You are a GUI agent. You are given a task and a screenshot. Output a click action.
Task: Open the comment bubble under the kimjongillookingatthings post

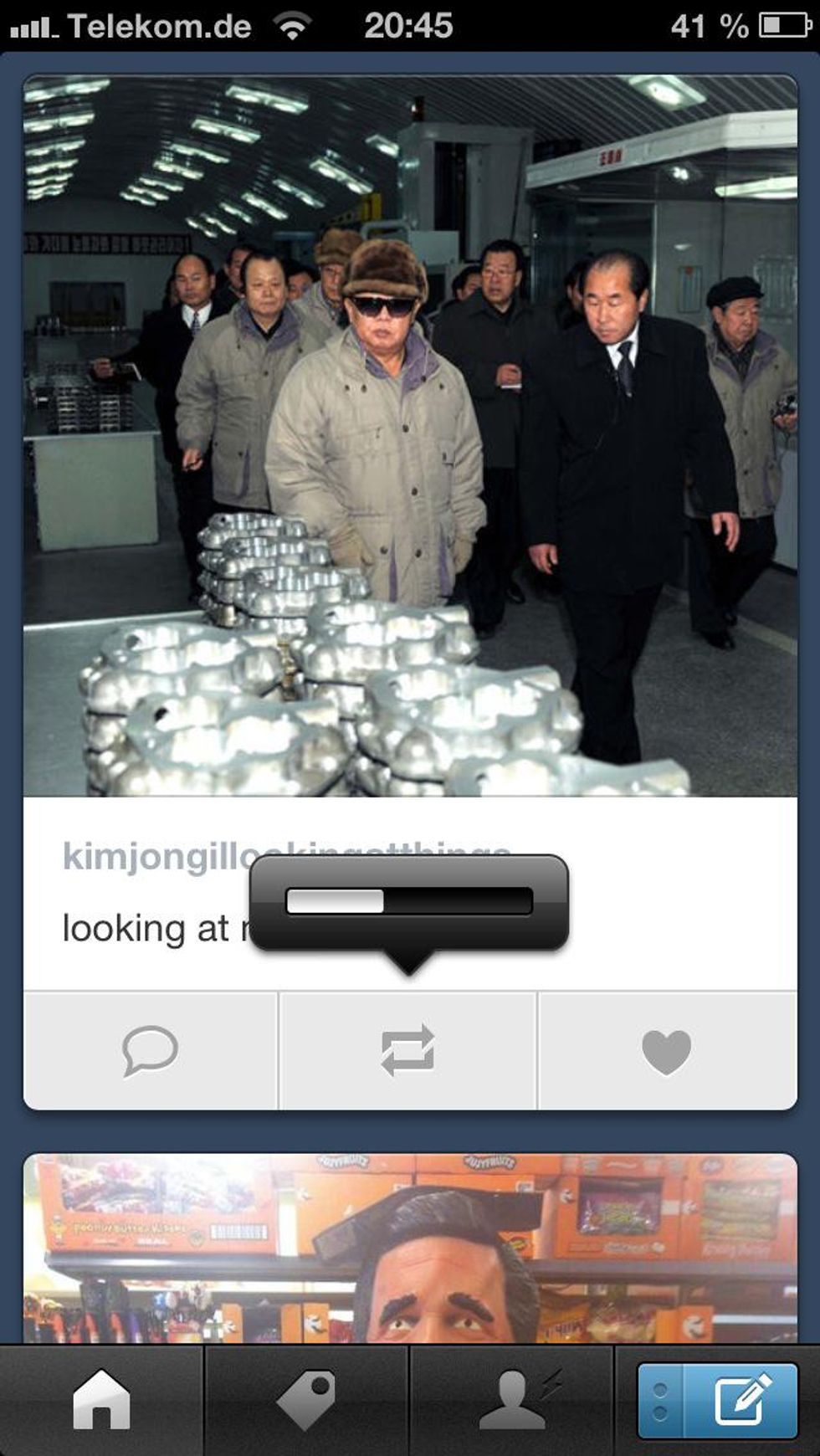tap(150, 1050)
